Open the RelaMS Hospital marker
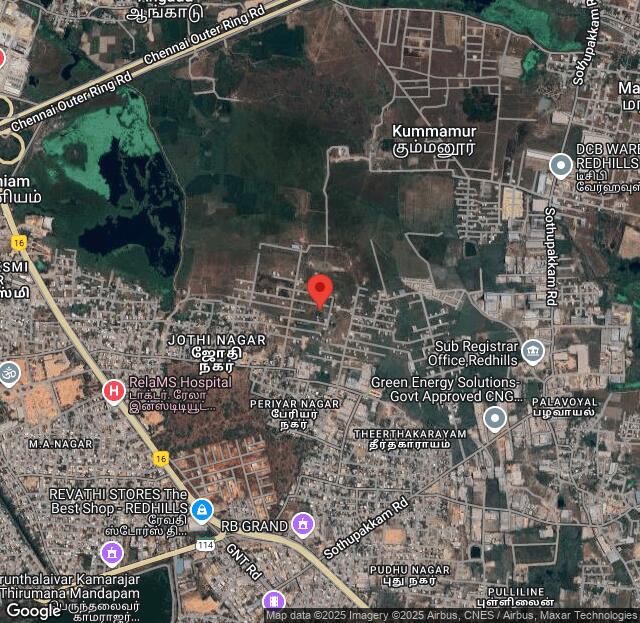Image resolution: width=640 pixels, height=623 pixels. coord(114,390)
